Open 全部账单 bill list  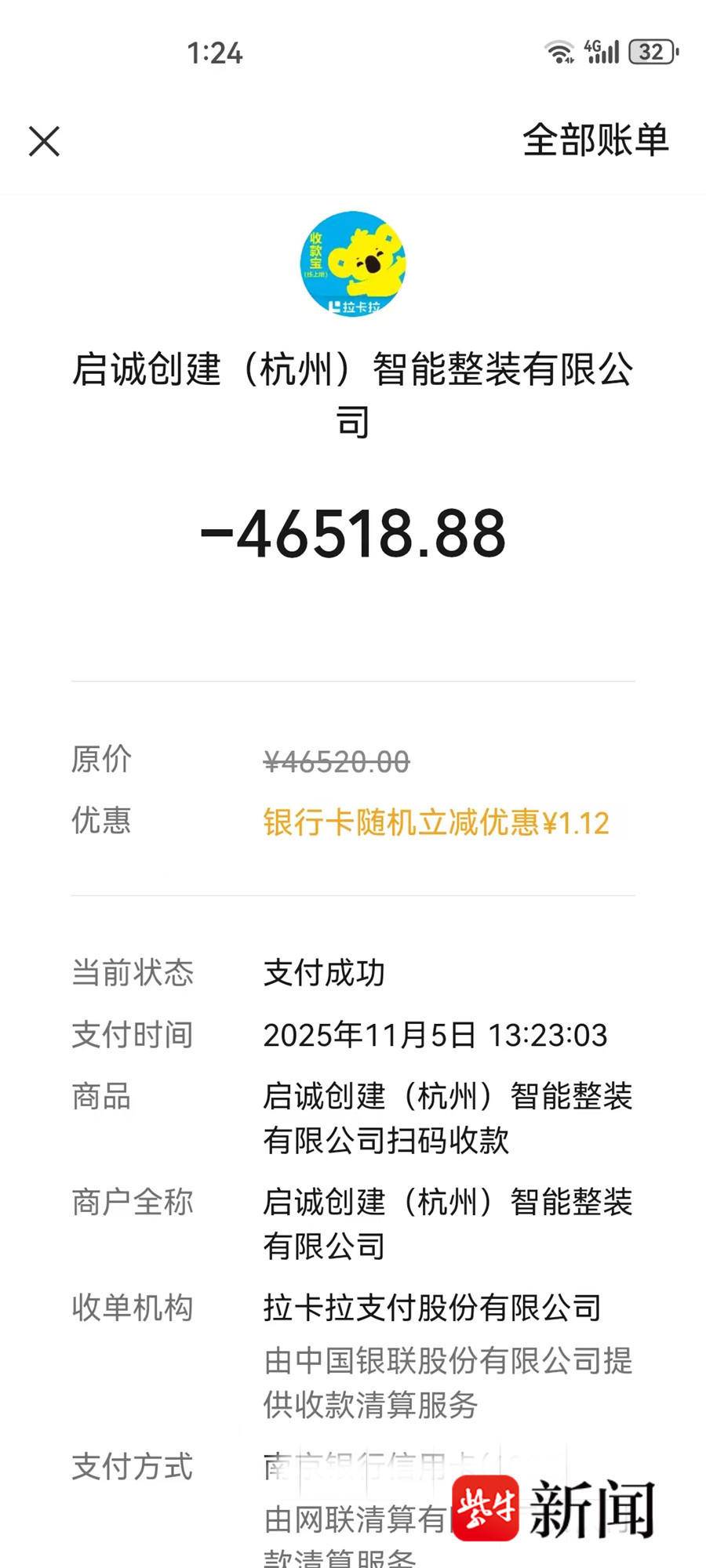tap(595, 140)
